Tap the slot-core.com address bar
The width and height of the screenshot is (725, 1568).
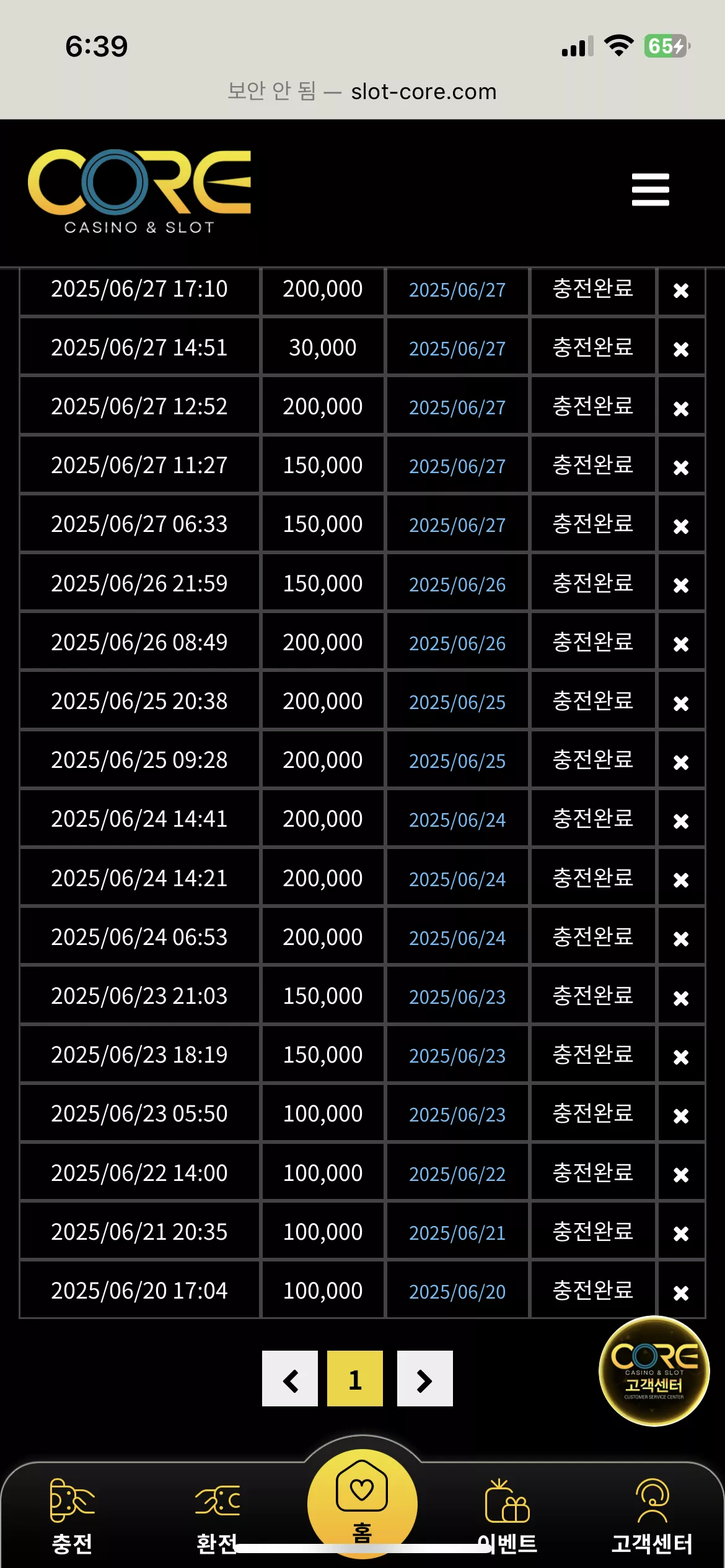(x=362, y=92)
